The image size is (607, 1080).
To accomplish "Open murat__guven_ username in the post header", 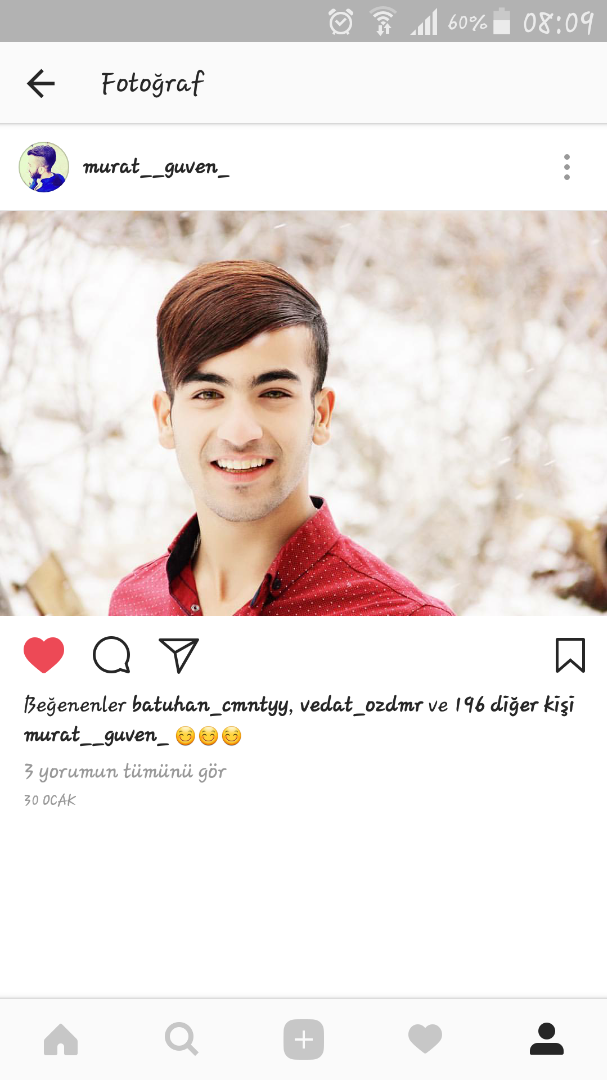I will (155, 167).
